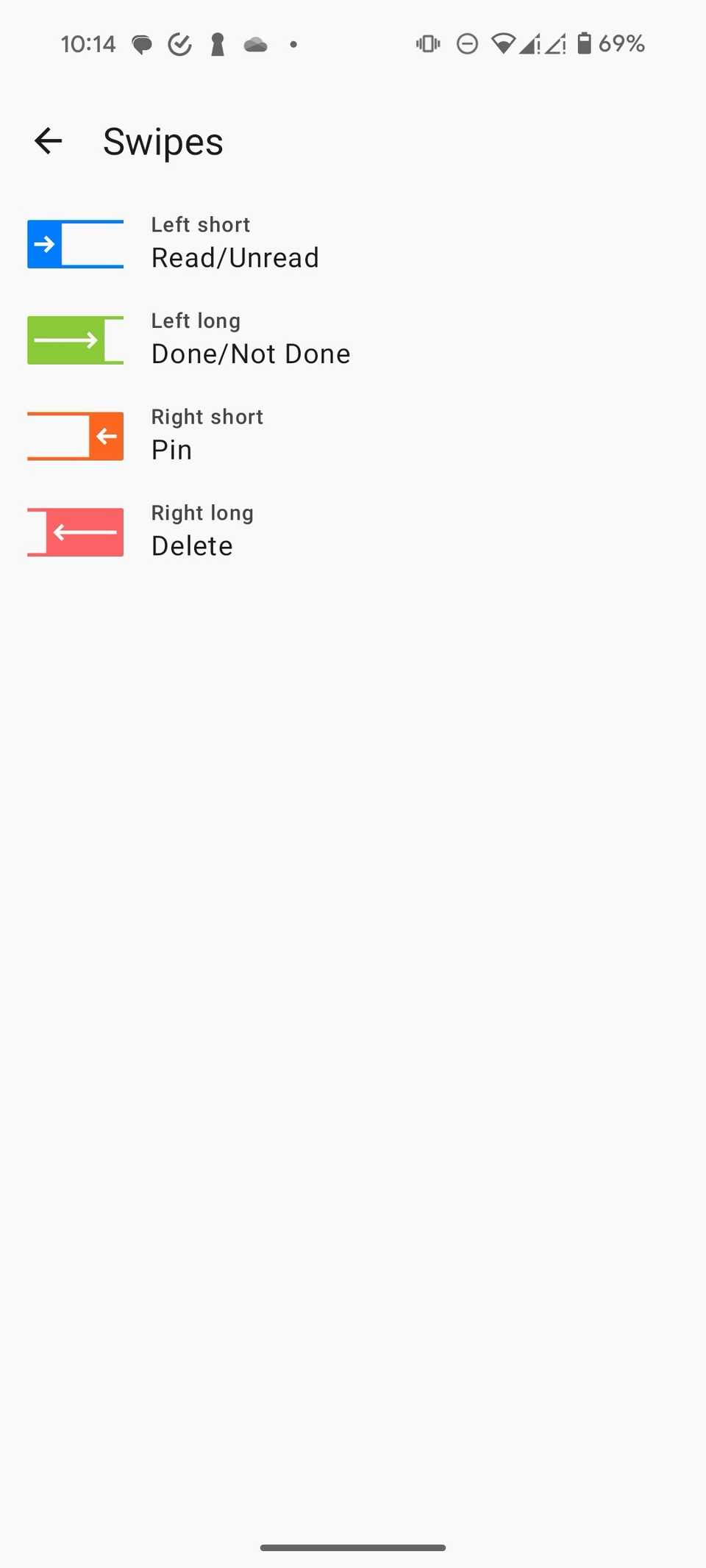Viewport: 706px width, 1568px height.
Task: Click the green Left long swipe icon
Action: (x=74, y=340)
